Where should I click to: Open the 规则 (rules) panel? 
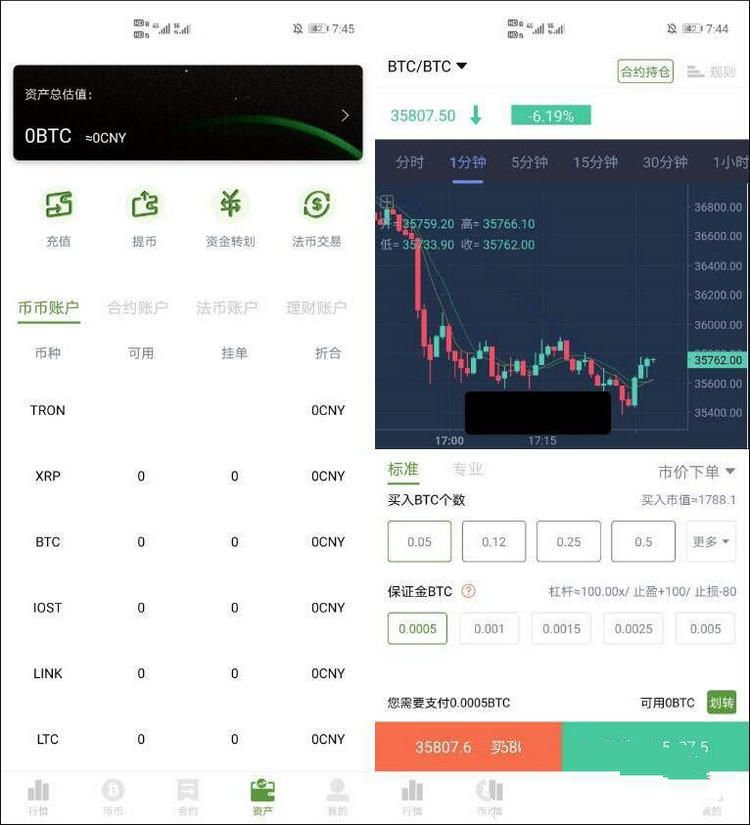718,72
